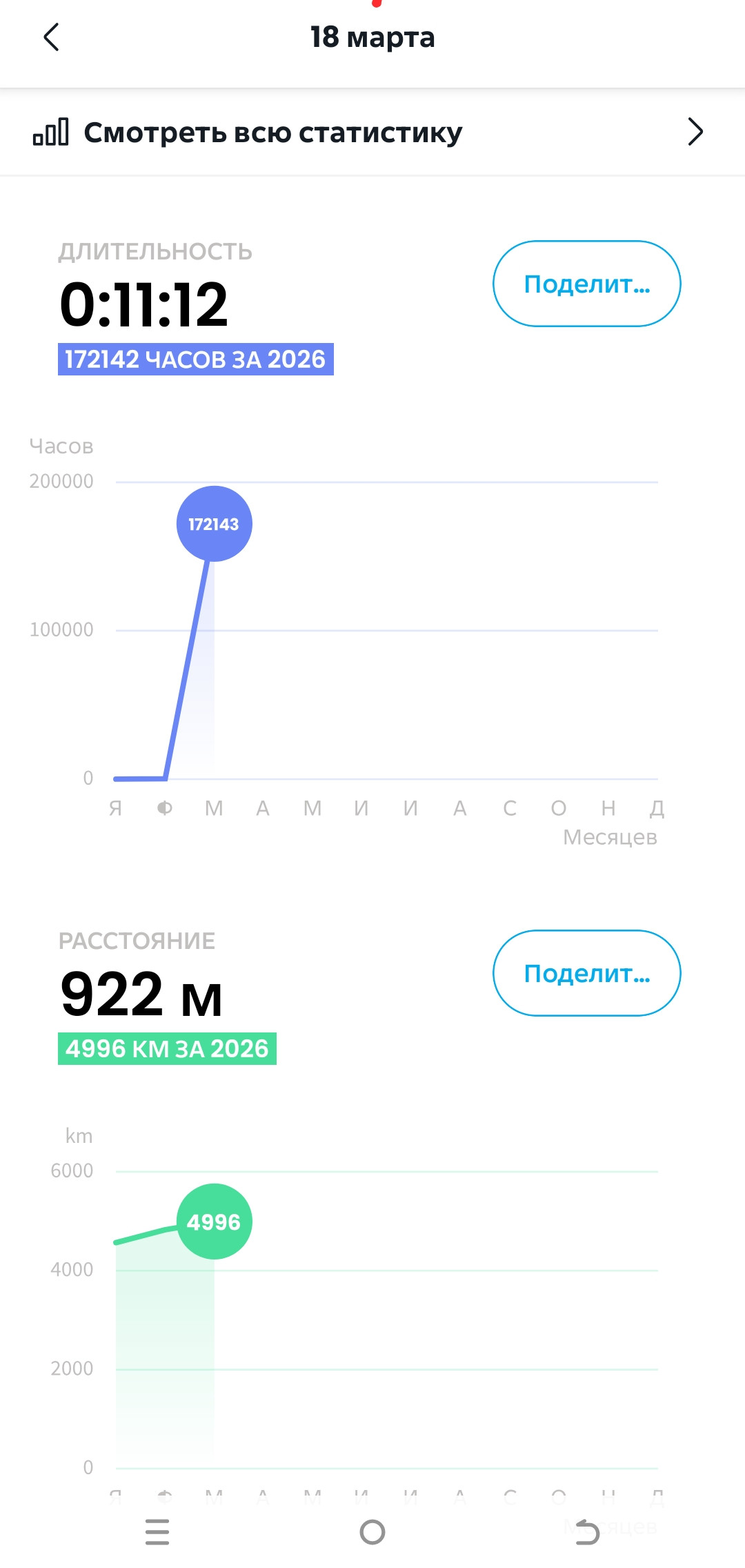Tap the 172143 point on the hours chart

[x=215, y=524]
